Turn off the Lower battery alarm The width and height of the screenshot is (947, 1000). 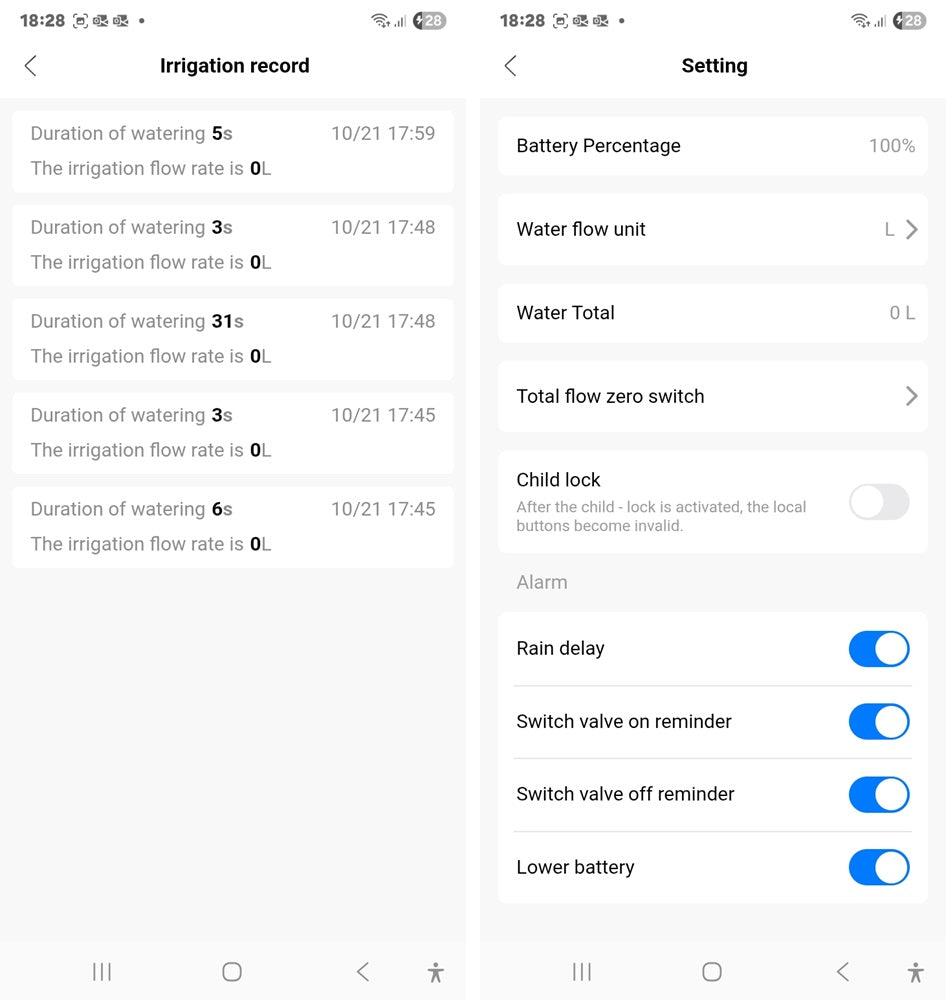point(878,868)
